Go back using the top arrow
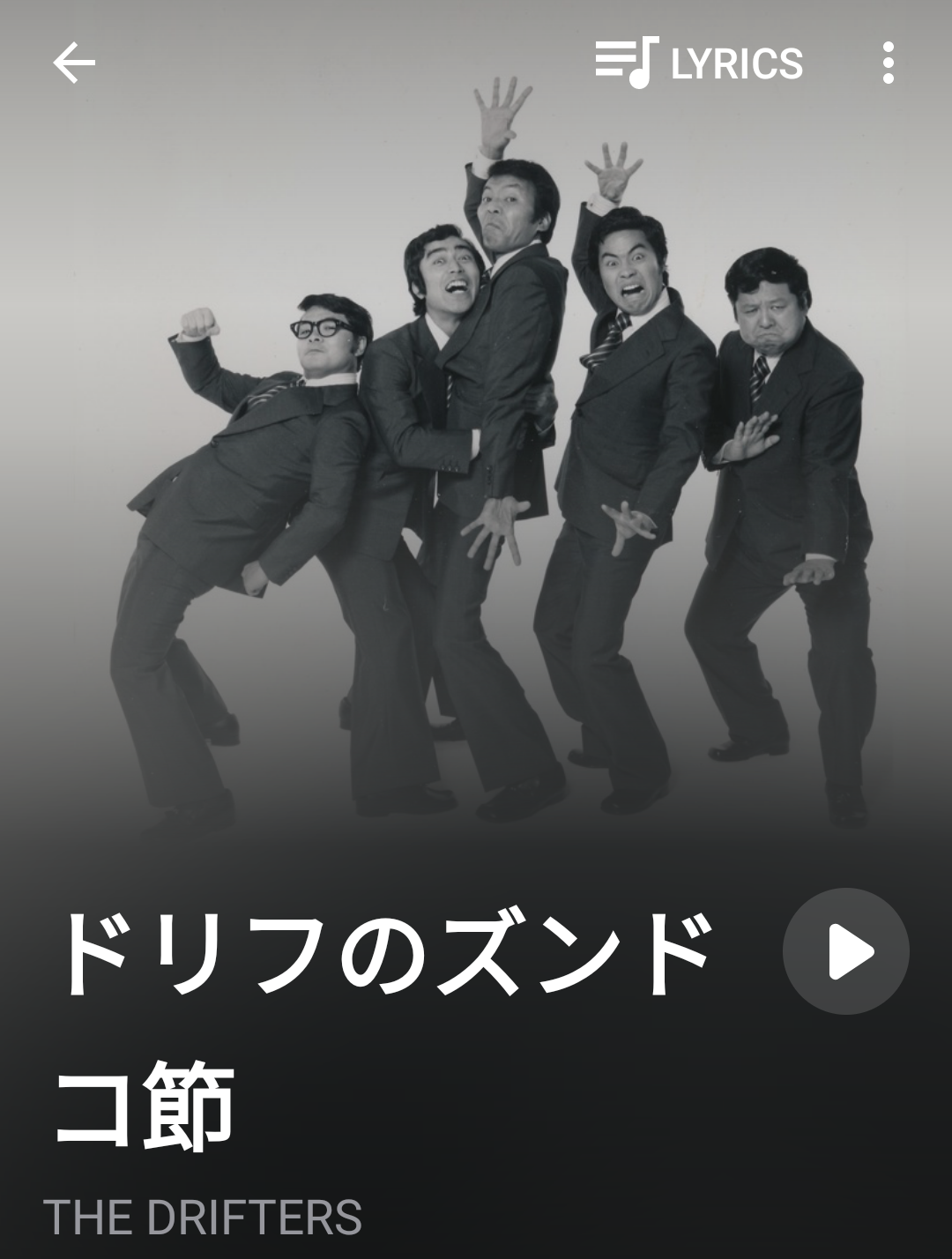952x1259 pixels. tap(74, 63)
